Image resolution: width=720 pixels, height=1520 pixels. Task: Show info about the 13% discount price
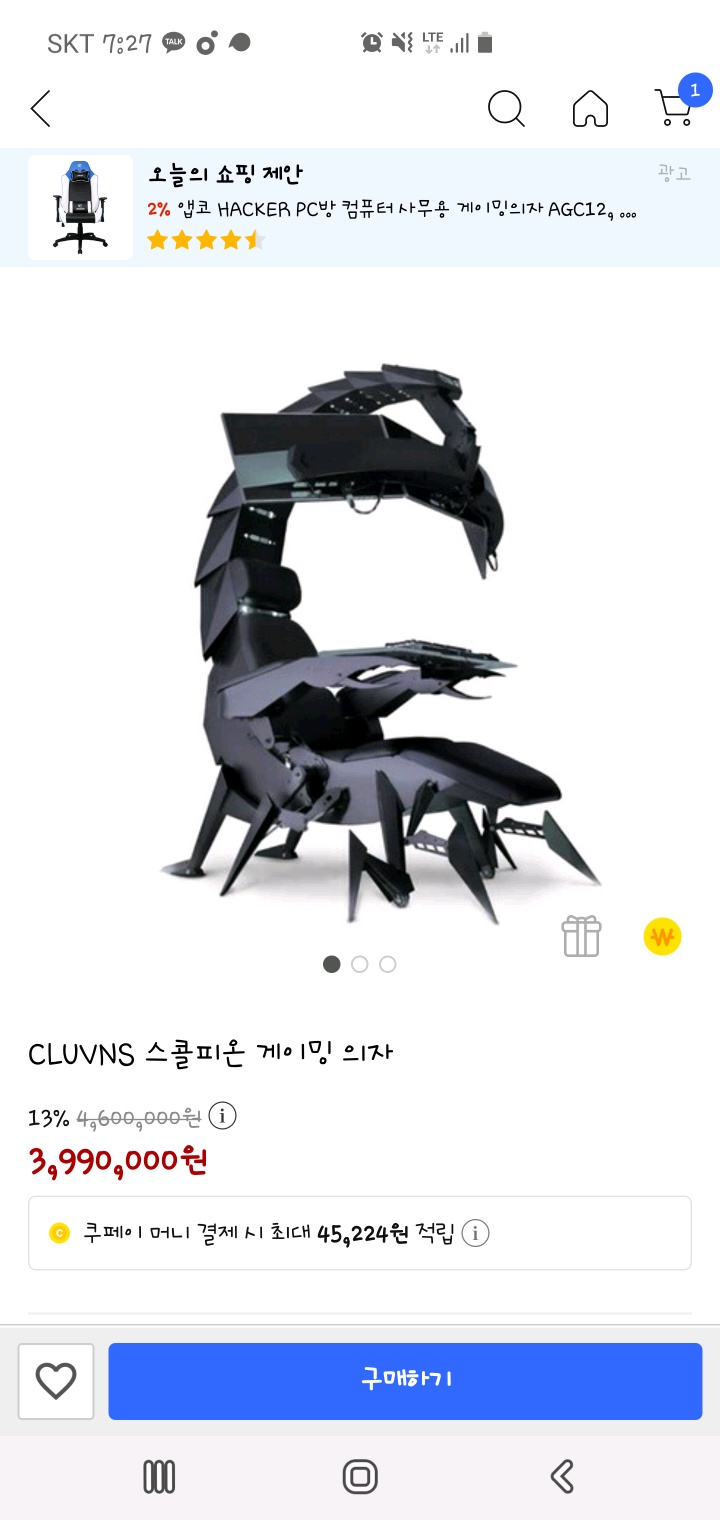pyautogui.click(x=222, y=1116)
